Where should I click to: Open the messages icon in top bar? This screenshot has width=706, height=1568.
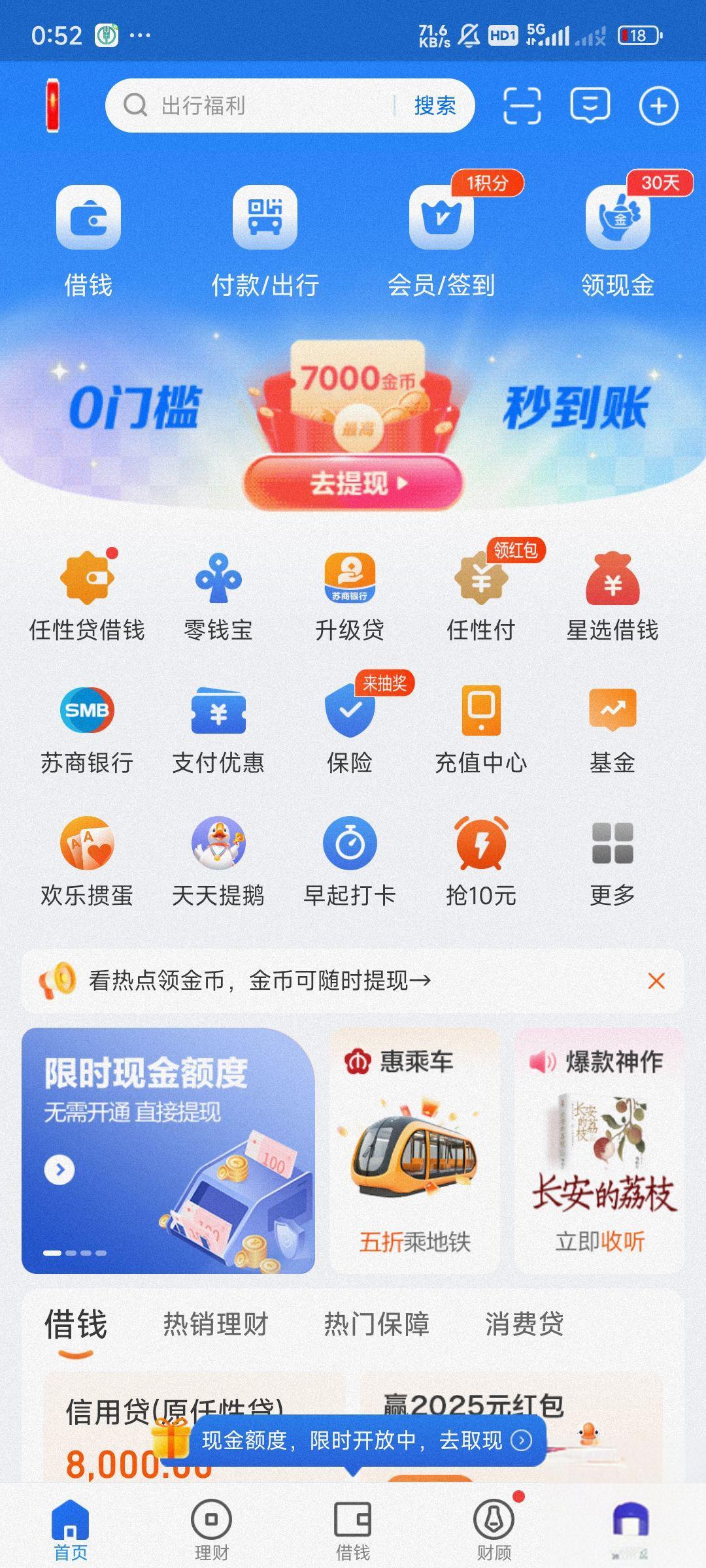590,106
